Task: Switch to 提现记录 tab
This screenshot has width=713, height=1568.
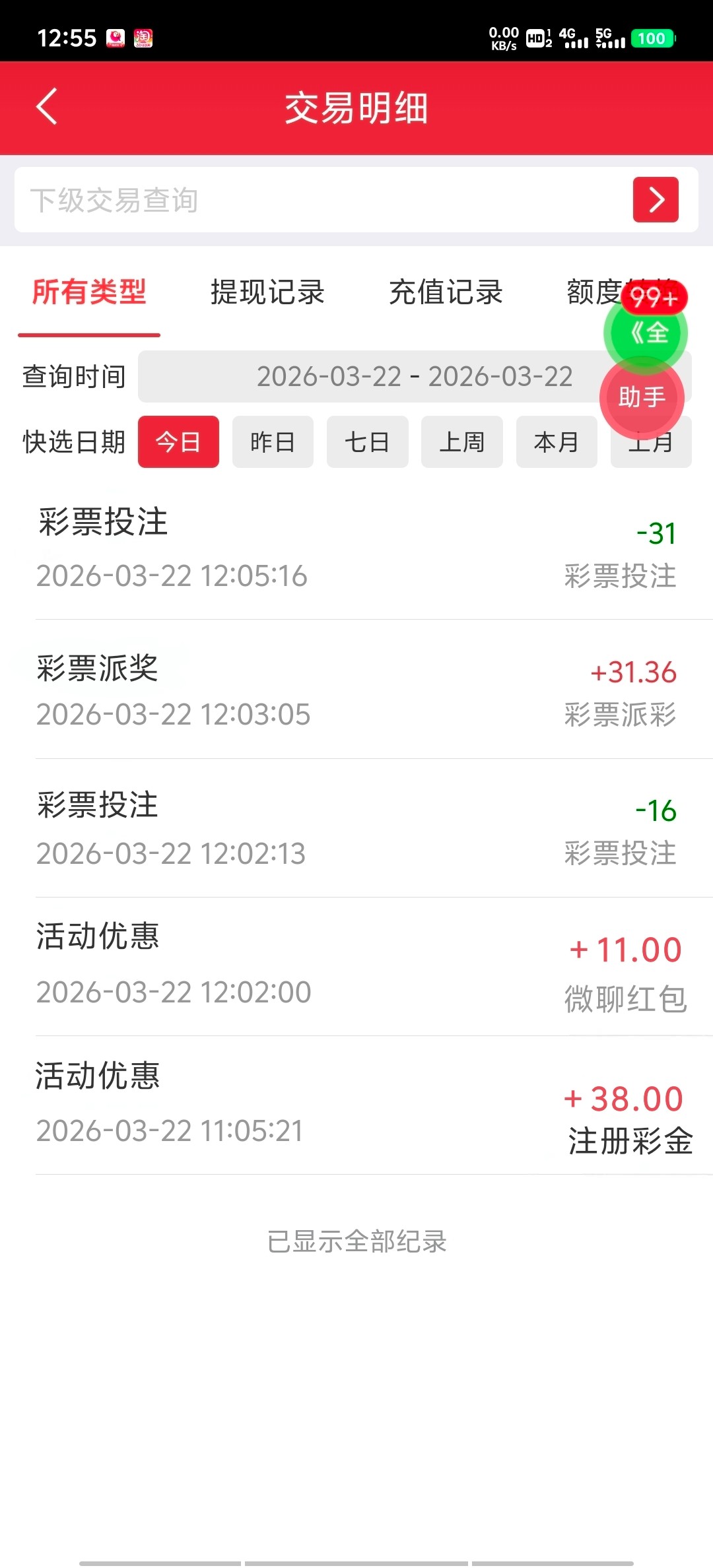Action: tap(267, 292)
